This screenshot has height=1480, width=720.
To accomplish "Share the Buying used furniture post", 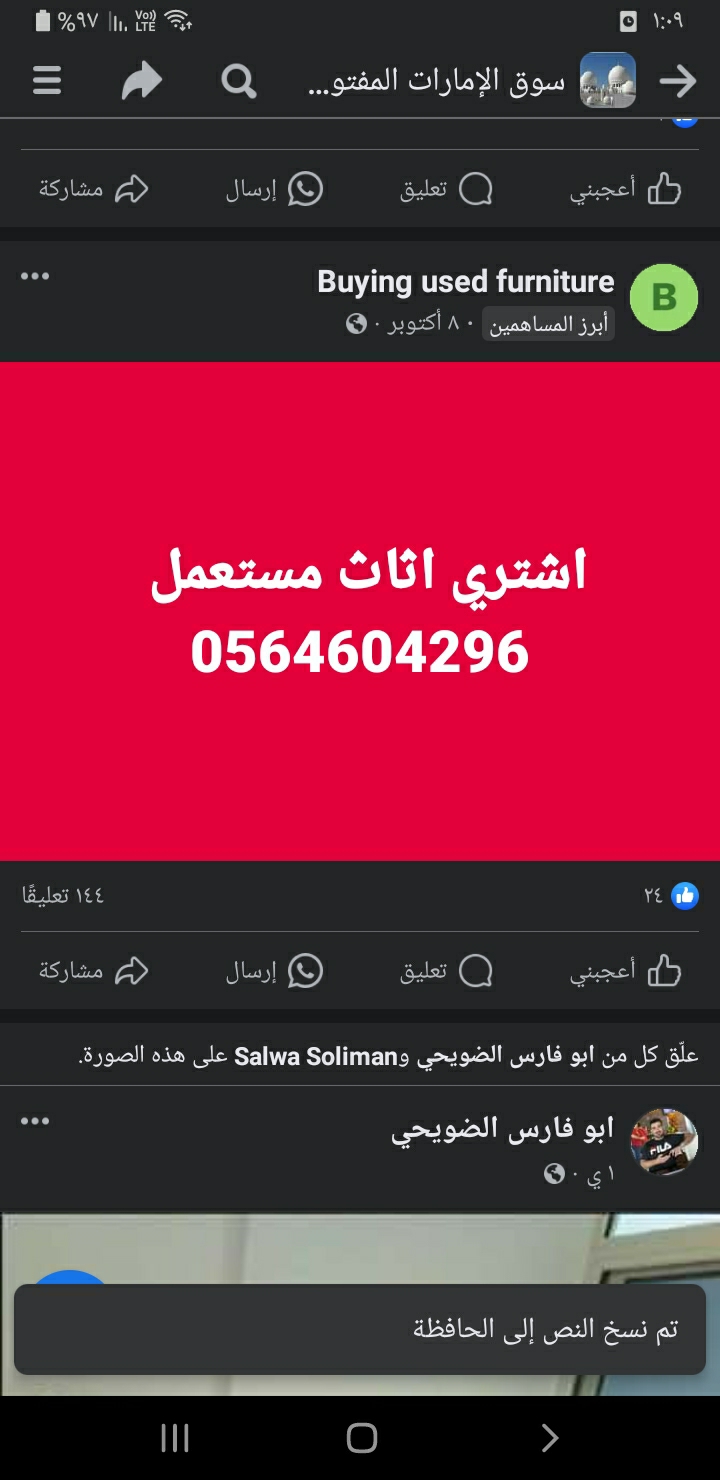I will pyautogui.click(x=93, y=971).
